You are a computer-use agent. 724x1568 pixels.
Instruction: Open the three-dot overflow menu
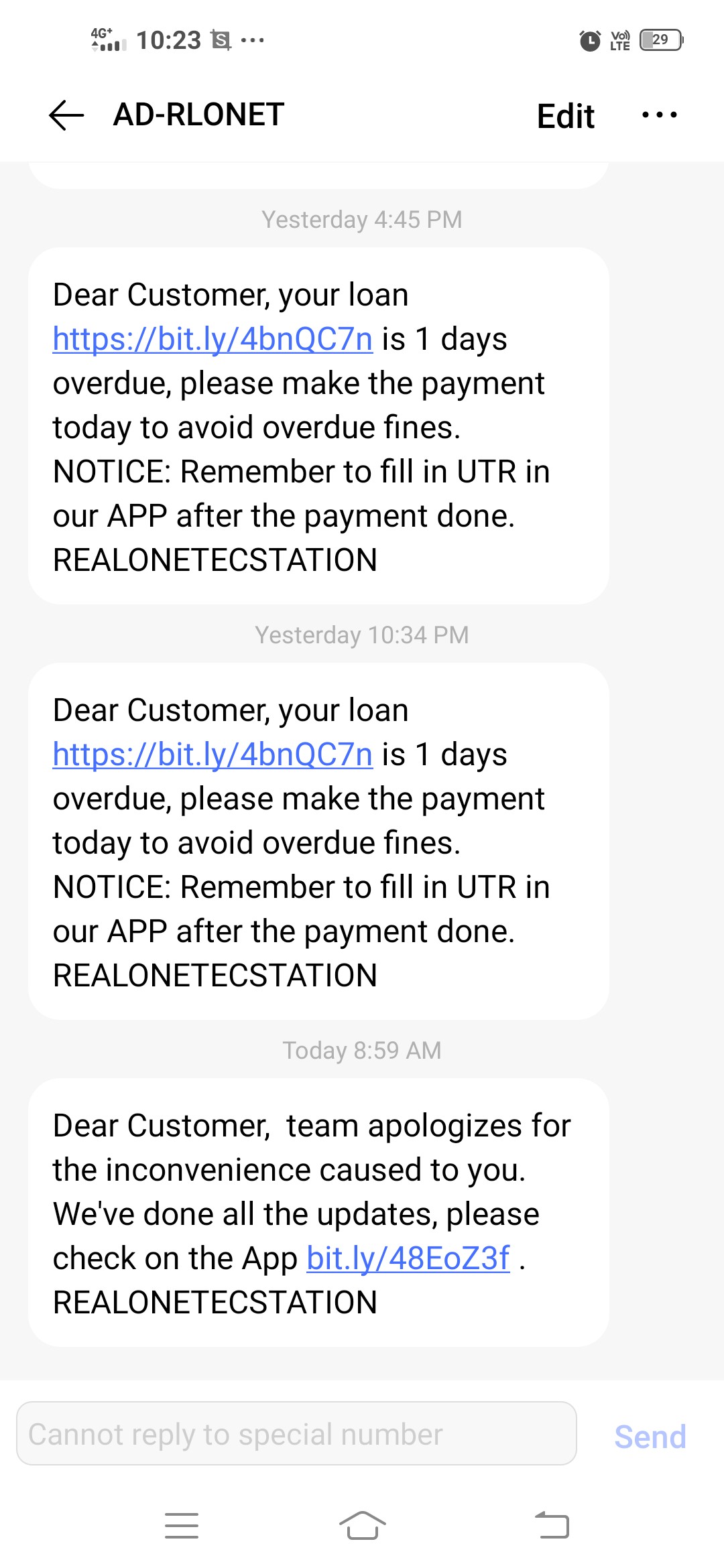coord(659,115)
